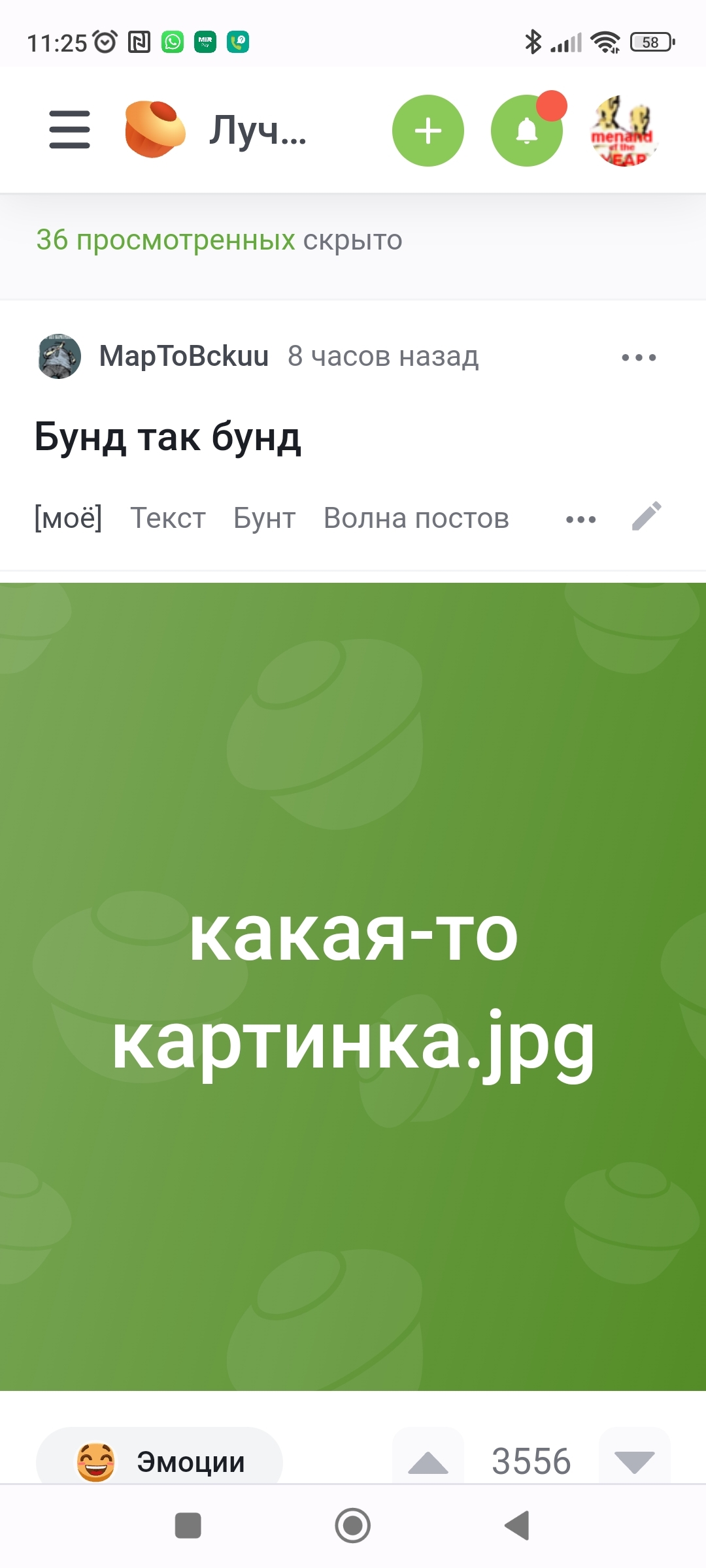Select the «Бунт» tag
The width and height of the screenshot is (706, 1568).
pyautogui.click(x=264, y=518)
